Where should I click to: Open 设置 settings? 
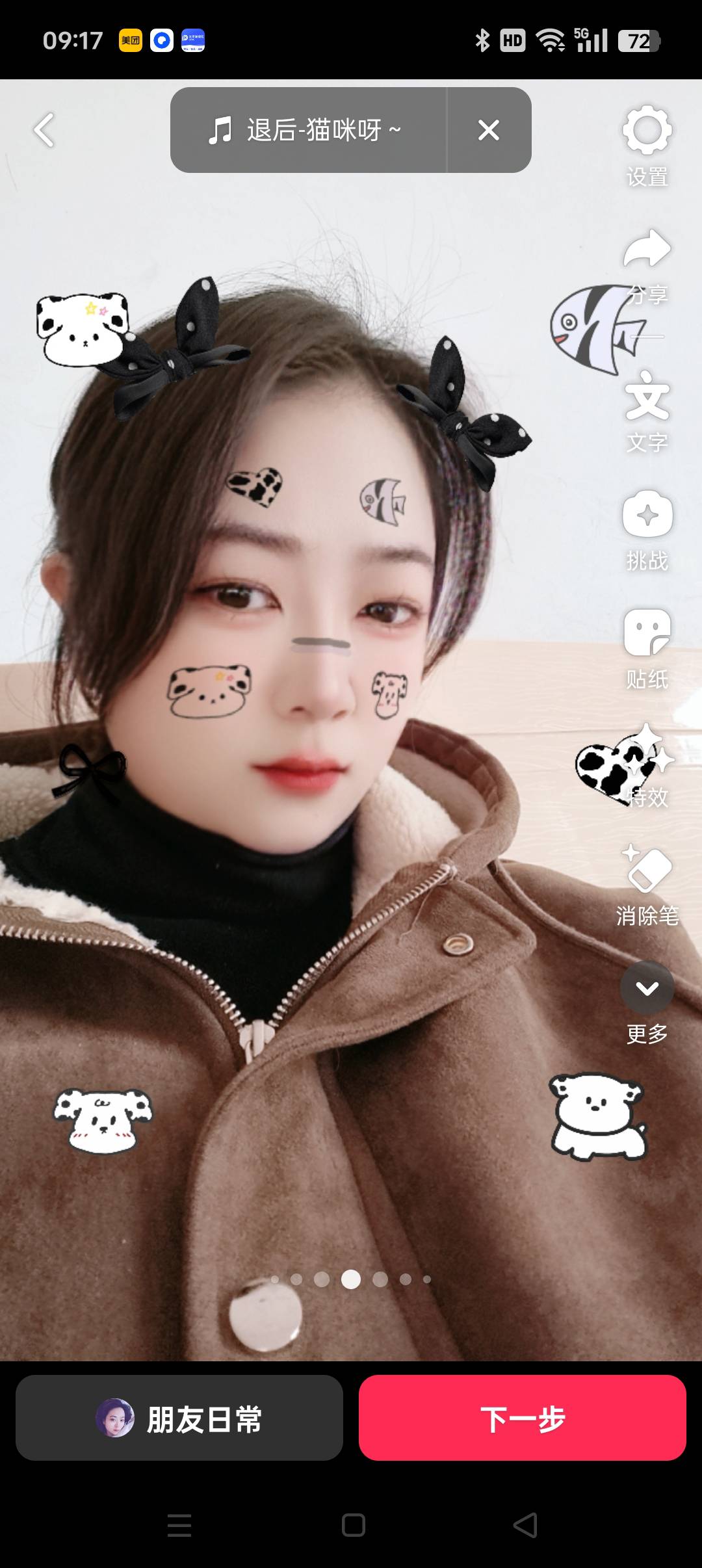click(647, 144)
